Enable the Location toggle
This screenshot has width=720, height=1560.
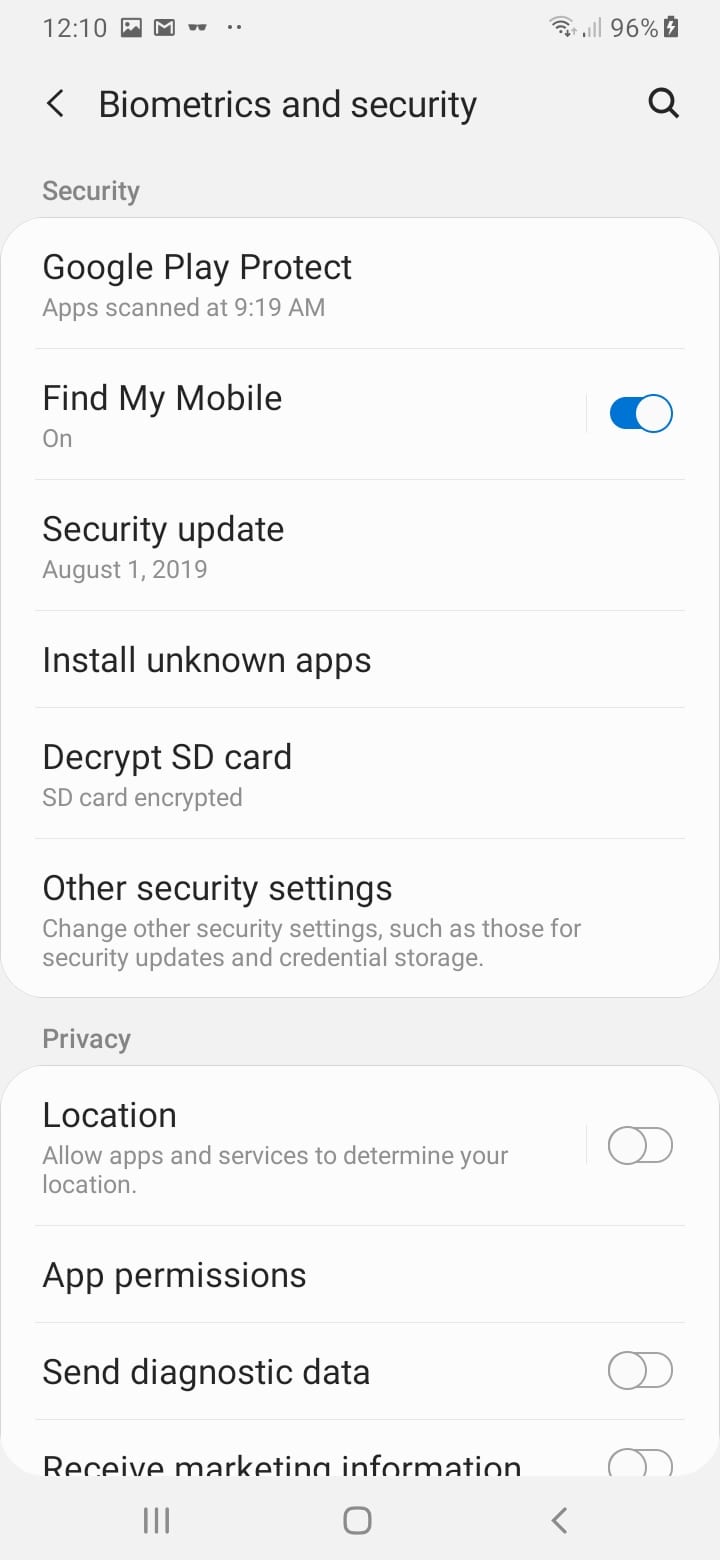coord(641,1145)
